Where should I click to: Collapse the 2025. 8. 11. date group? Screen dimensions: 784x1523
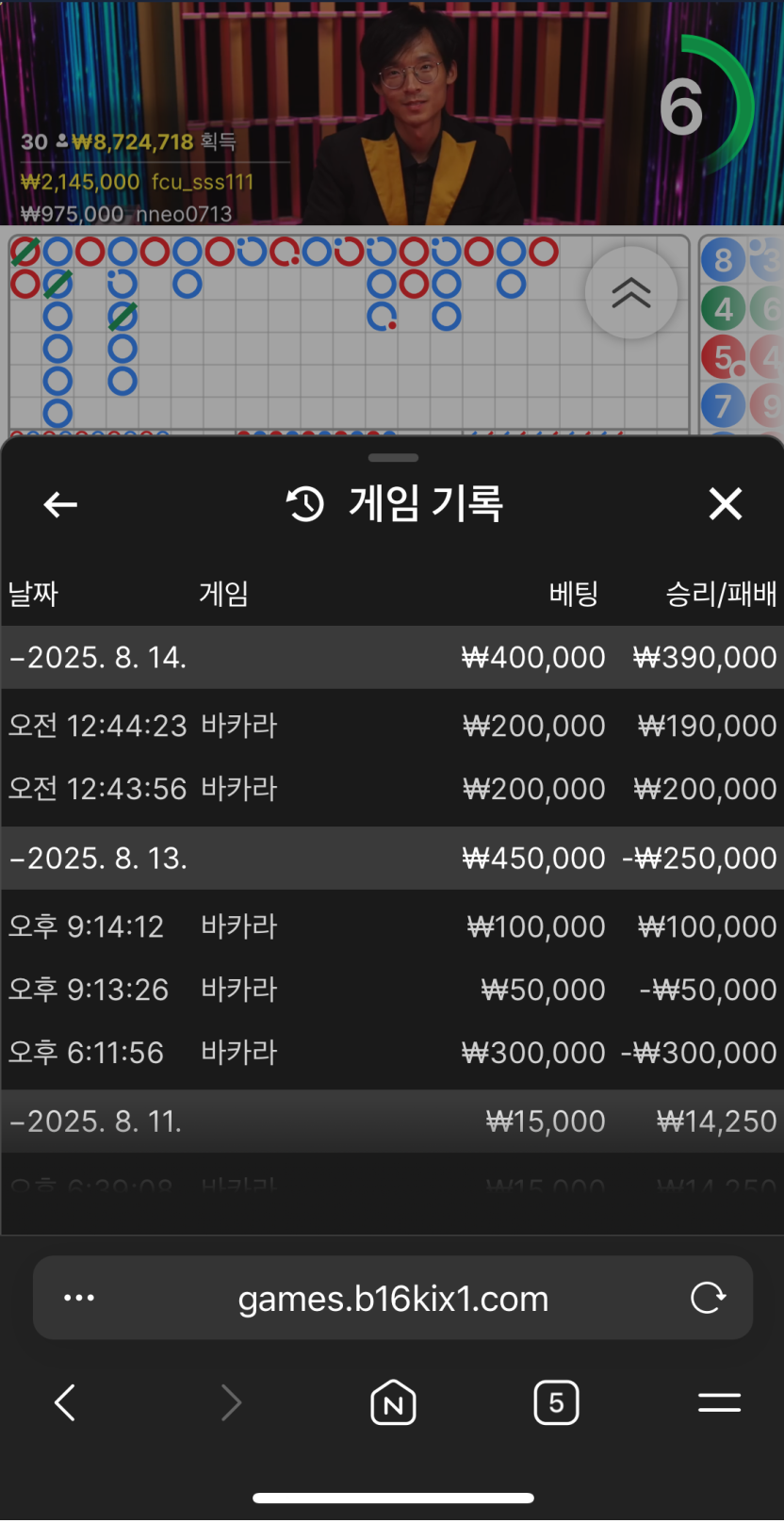click(x=96, y=1122)
